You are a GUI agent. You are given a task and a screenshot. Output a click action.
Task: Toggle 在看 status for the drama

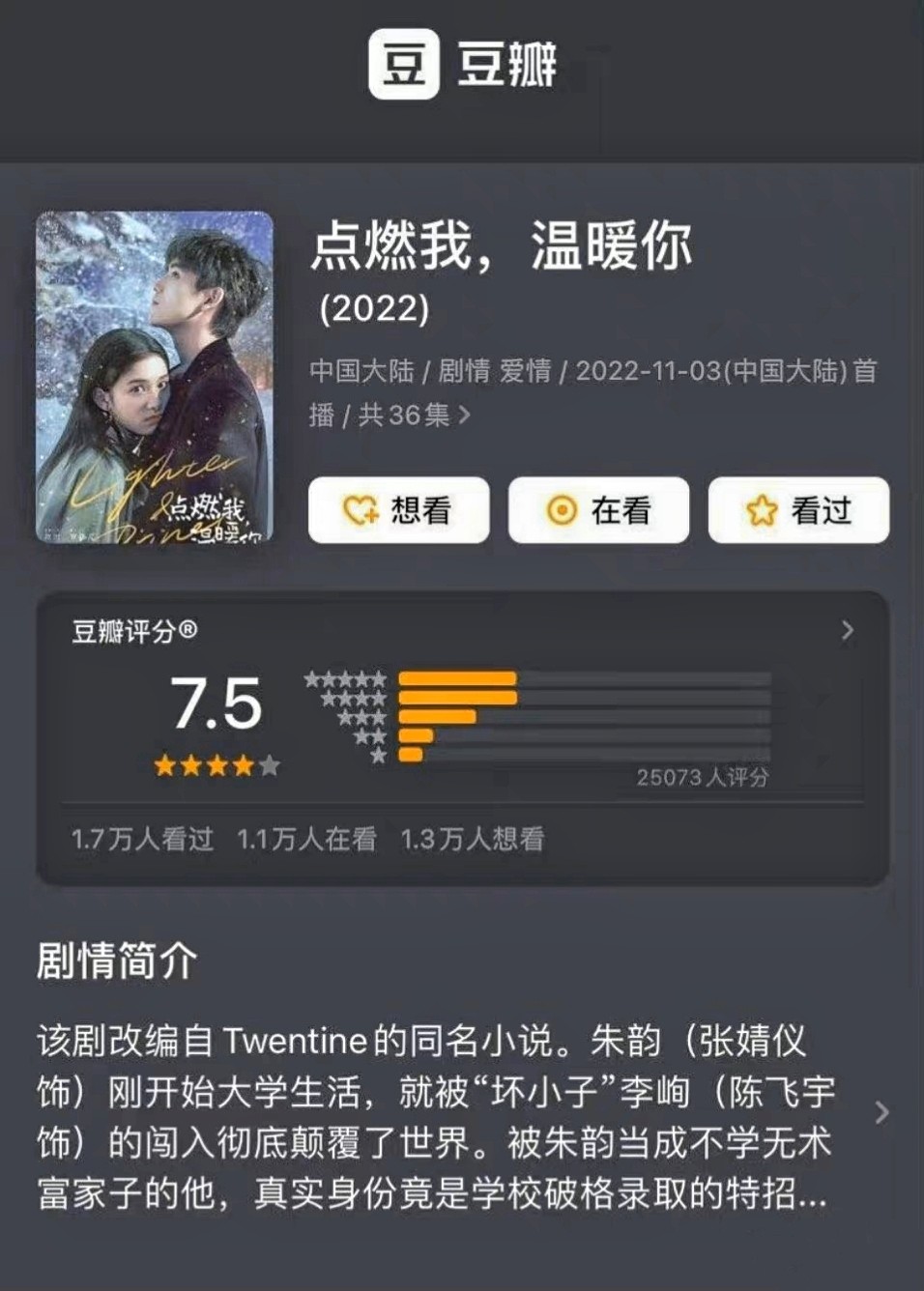click(x=599, y=511)
